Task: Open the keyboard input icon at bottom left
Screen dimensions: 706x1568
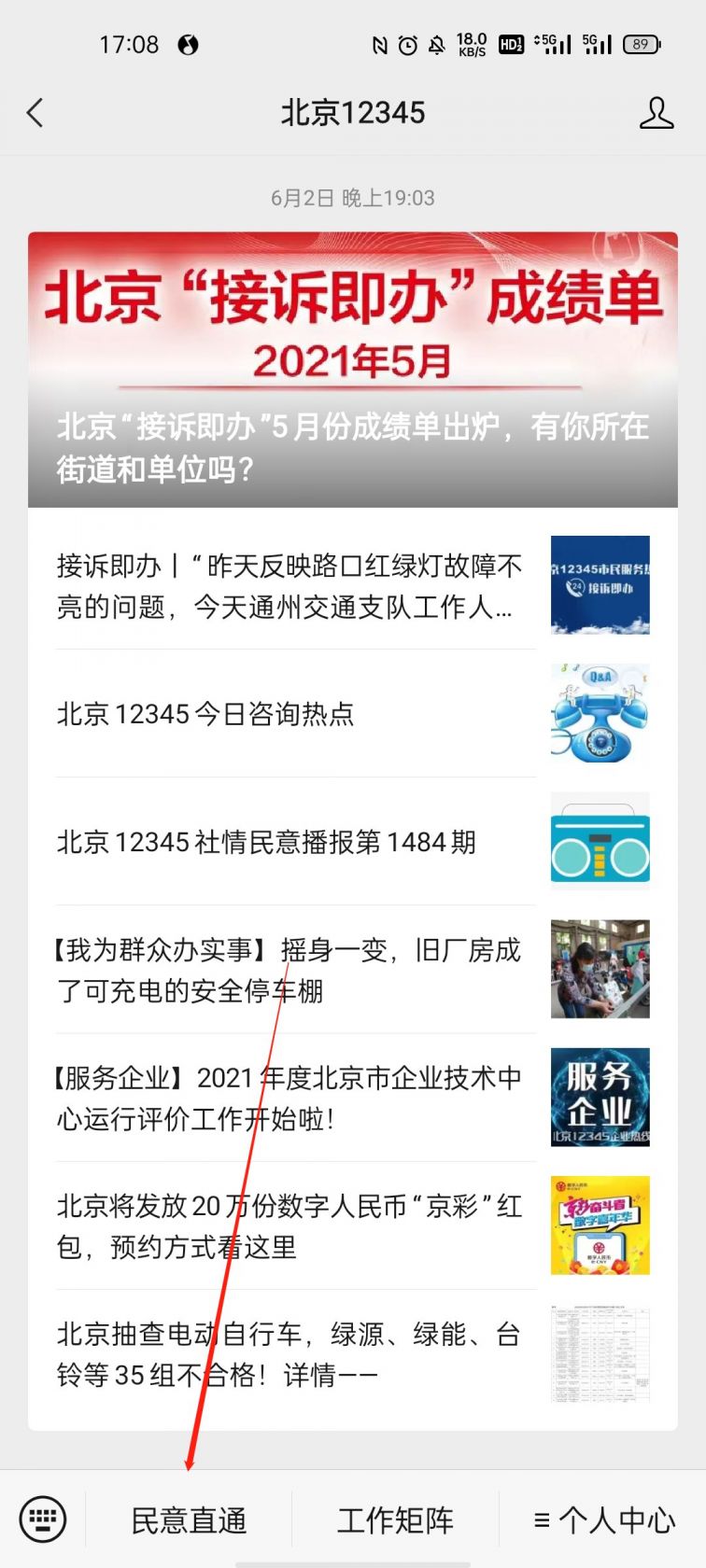Action: click(x=44, y=1519)
